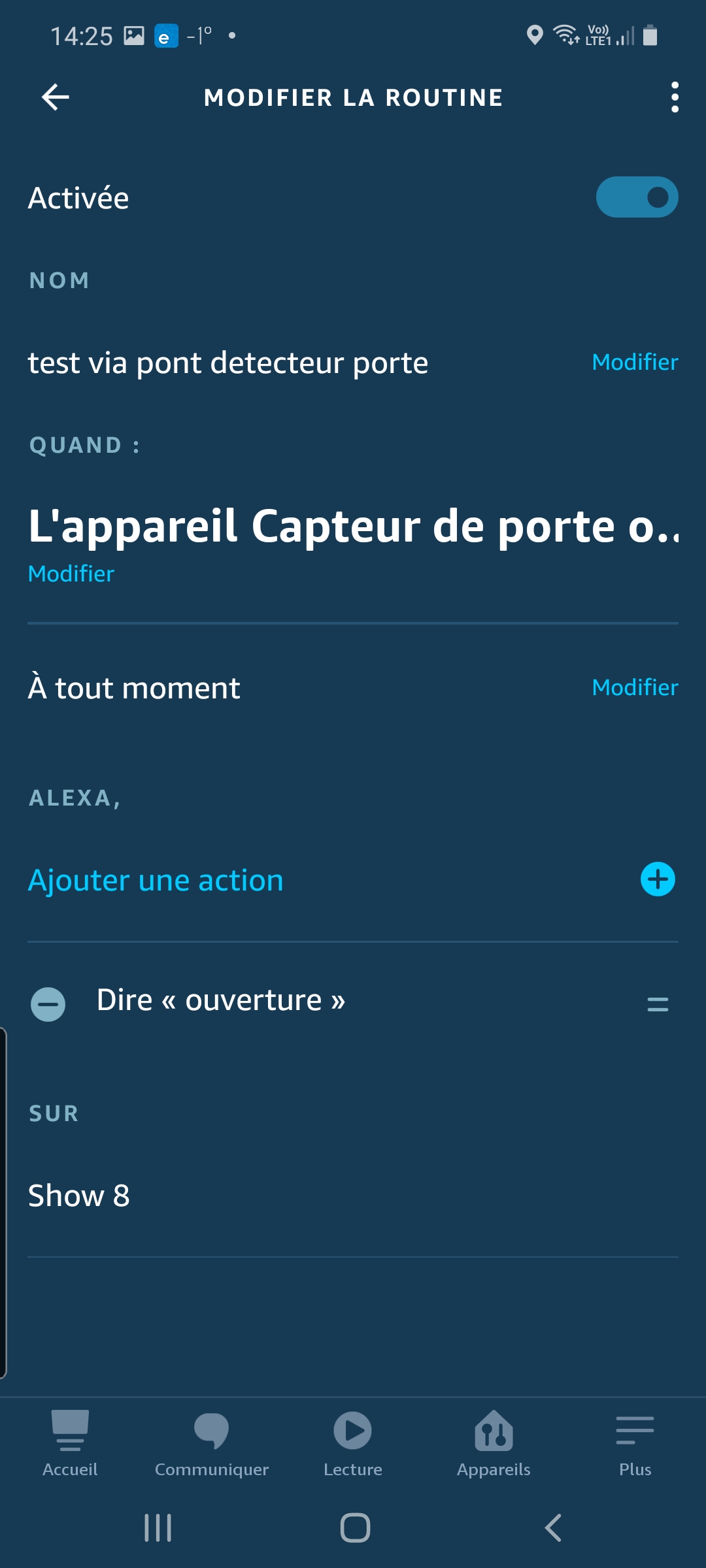
Task: Tap Modifier under the Capteur de porte trigger
Action: 71,574
